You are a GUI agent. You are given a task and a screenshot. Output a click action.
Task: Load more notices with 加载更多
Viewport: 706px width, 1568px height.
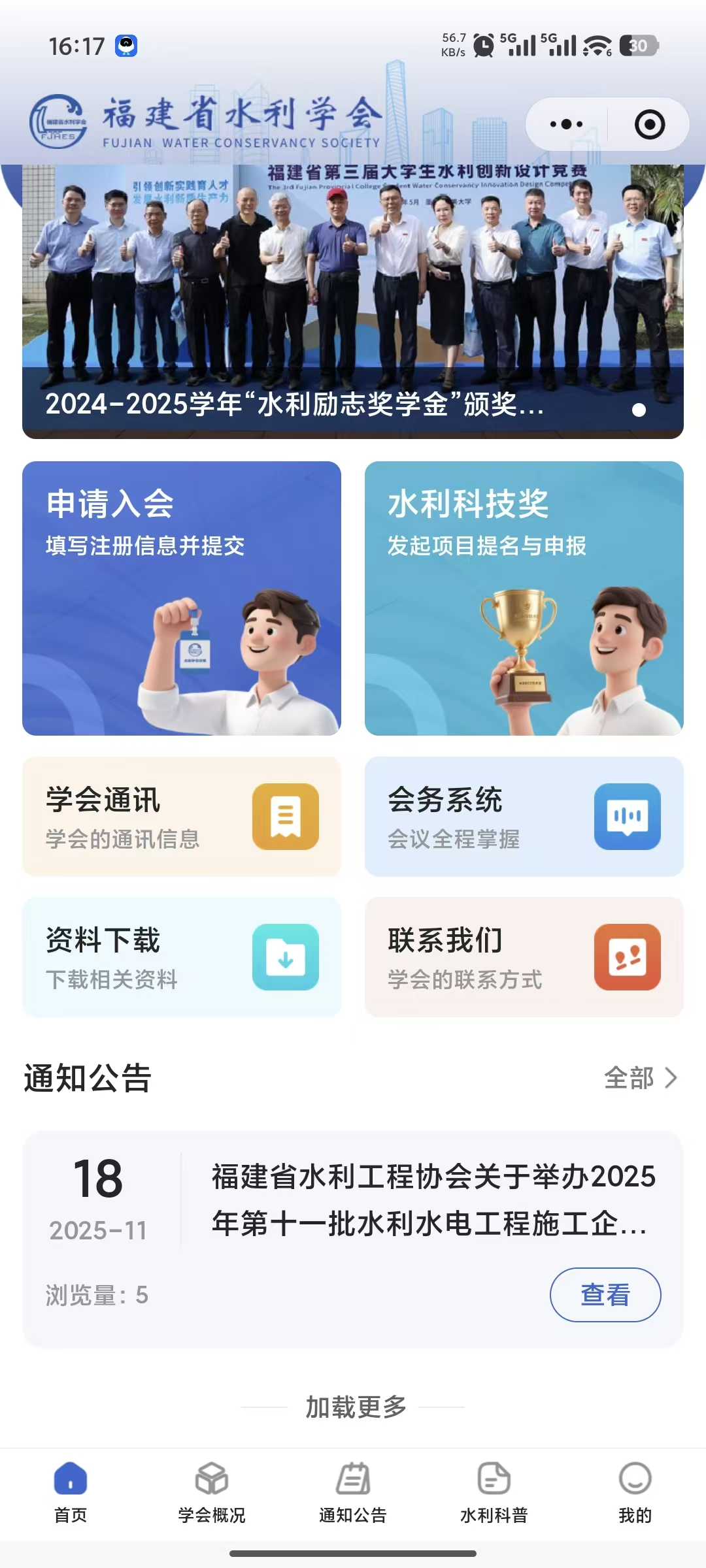coord(356,1407)
